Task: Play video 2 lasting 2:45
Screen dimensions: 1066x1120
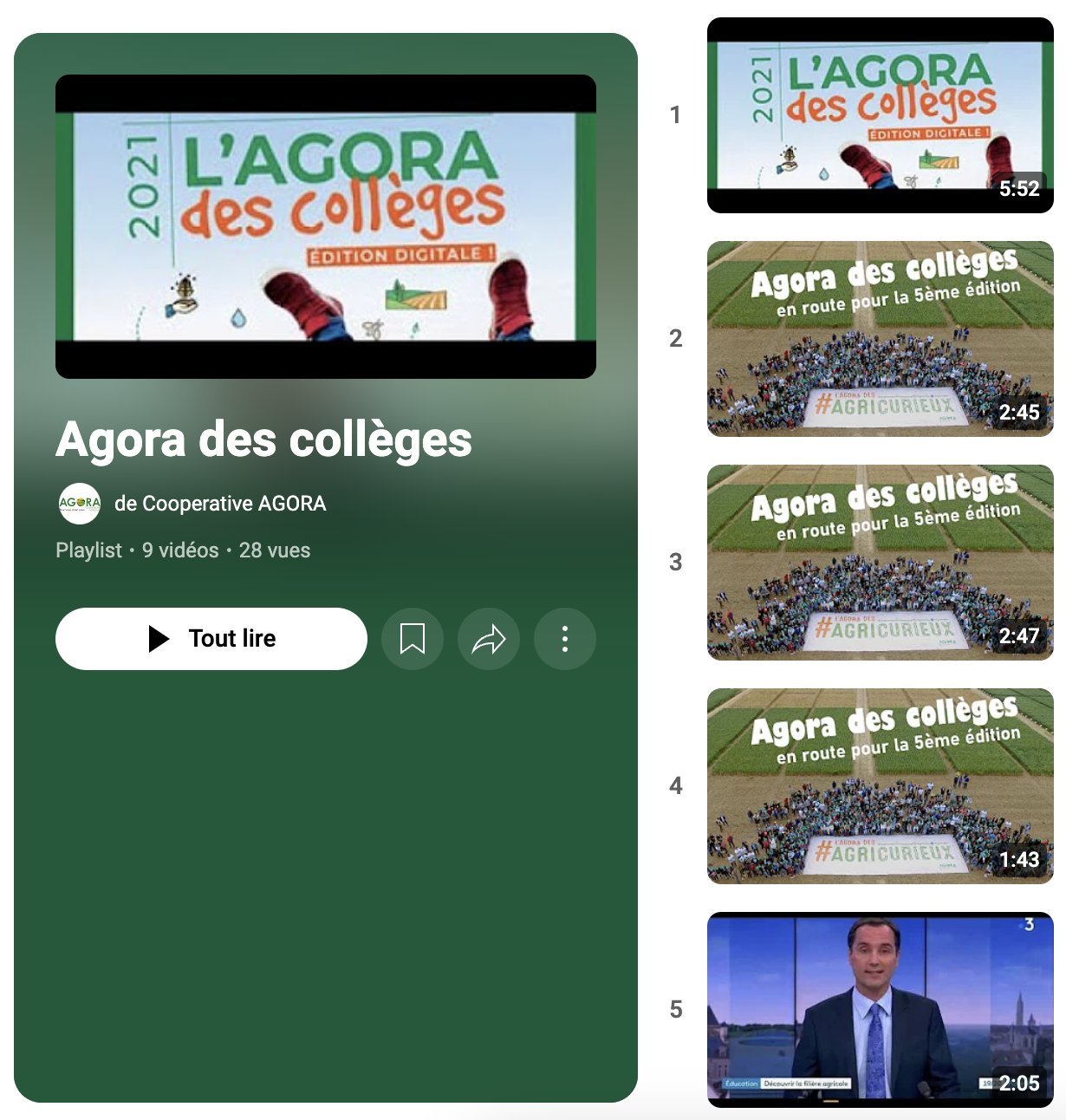Action: 880,339
